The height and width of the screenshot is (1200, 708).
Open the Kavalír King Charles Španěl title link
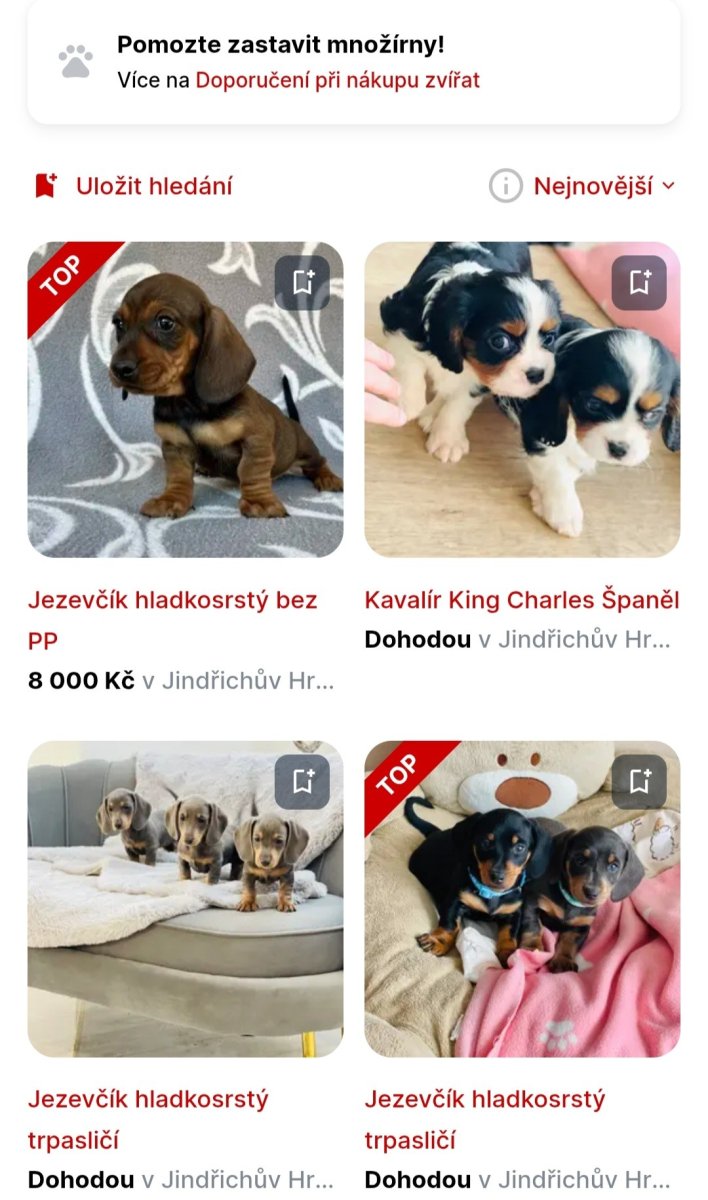pyautogui.click(x=522, y=600)
